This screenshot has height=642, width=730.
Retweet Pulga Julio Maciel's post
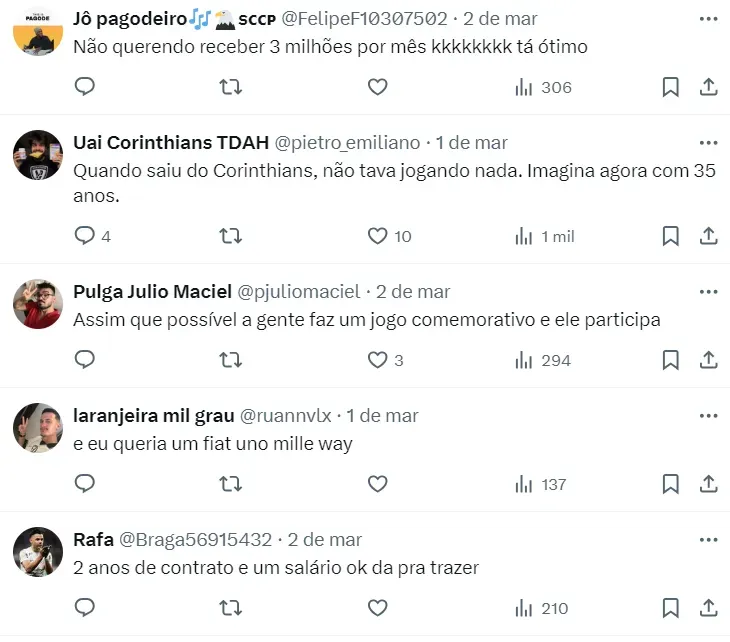point(230,360)
